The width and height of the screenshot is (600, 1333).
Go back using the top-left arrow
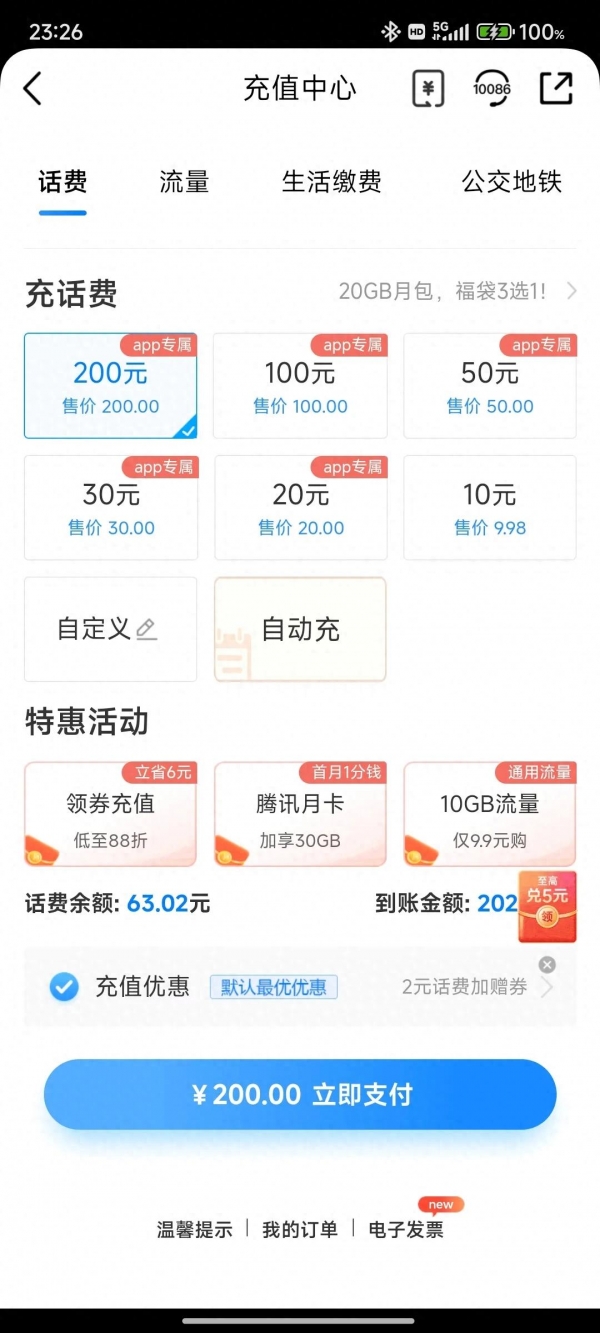point(33,88)
